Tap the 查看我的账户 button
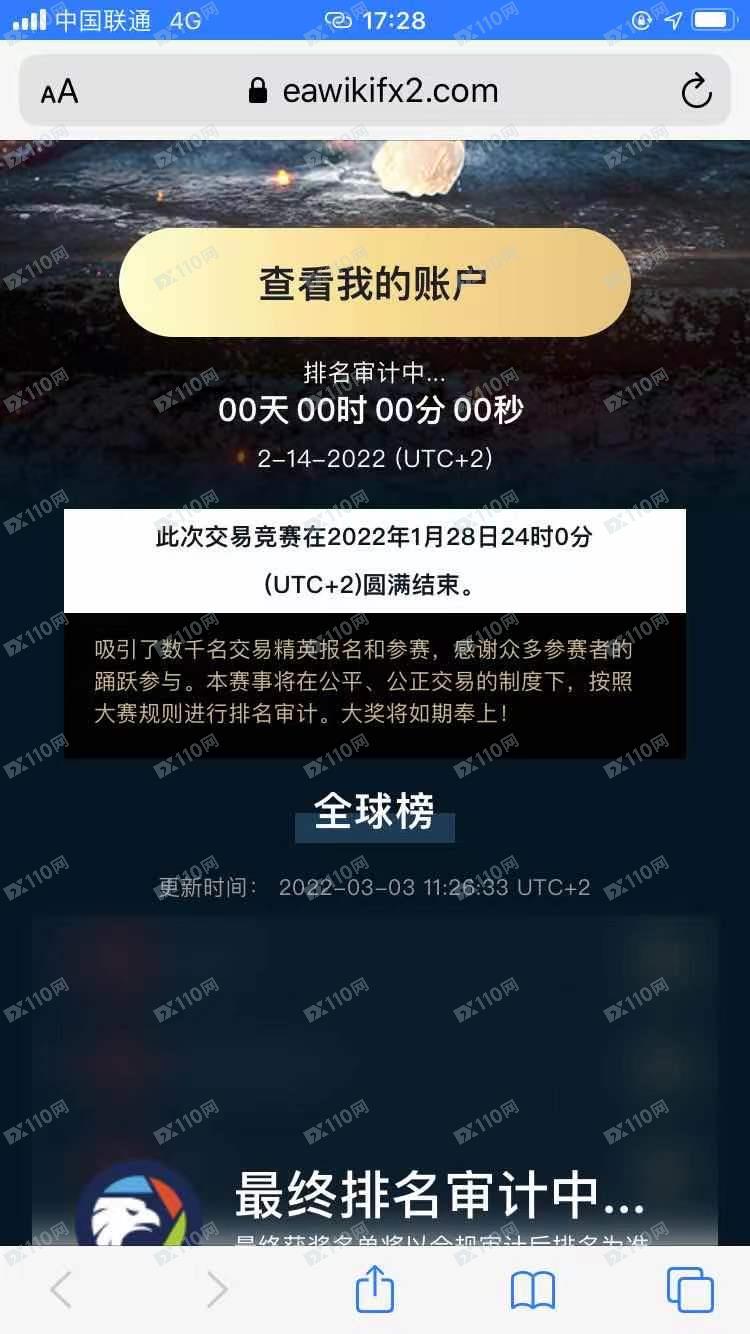This screenshot has height=1334, width=750. [374, 283]
